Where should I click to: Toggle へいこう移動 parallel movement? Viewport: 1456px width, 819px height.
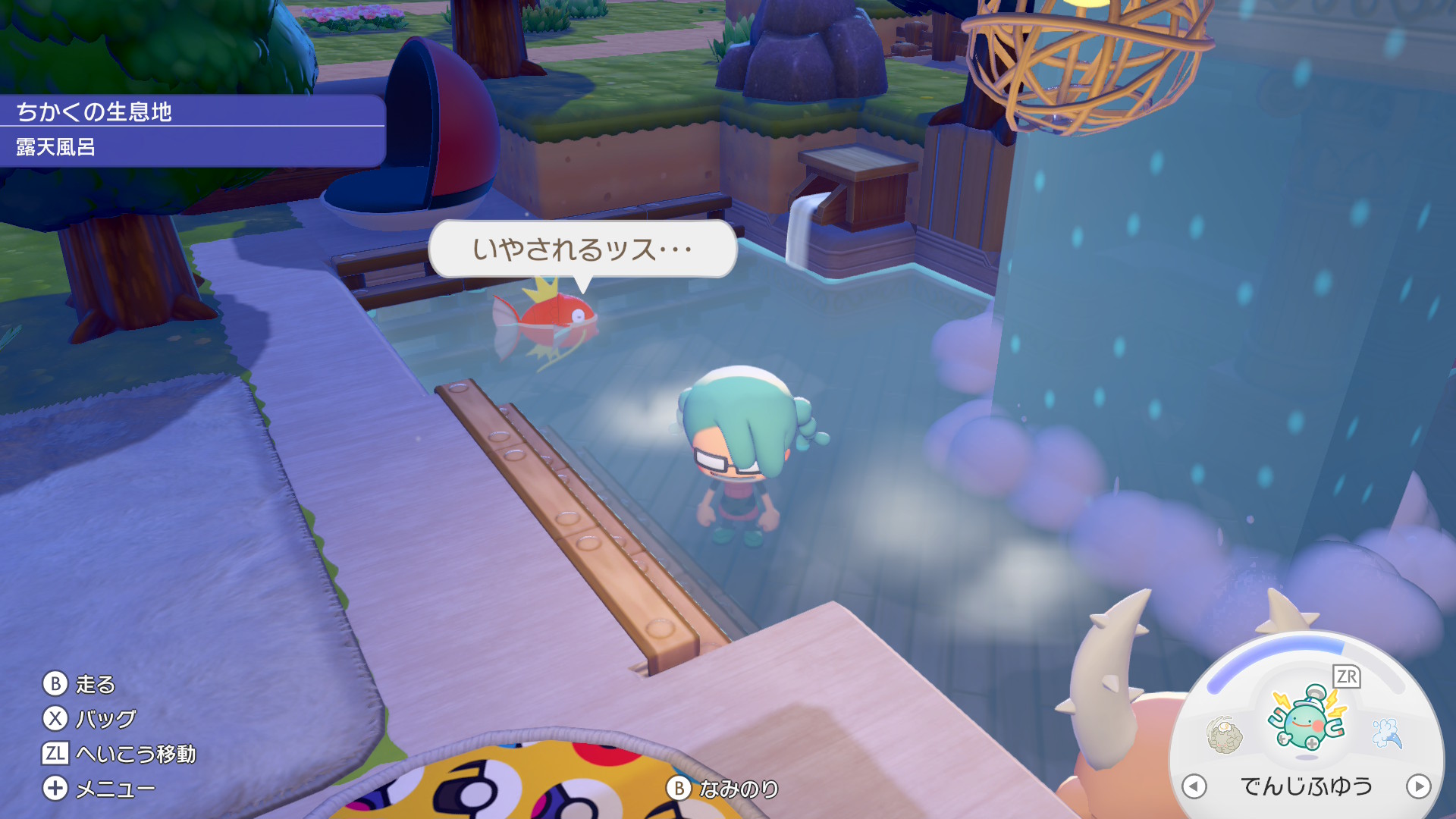pos(119,754)
